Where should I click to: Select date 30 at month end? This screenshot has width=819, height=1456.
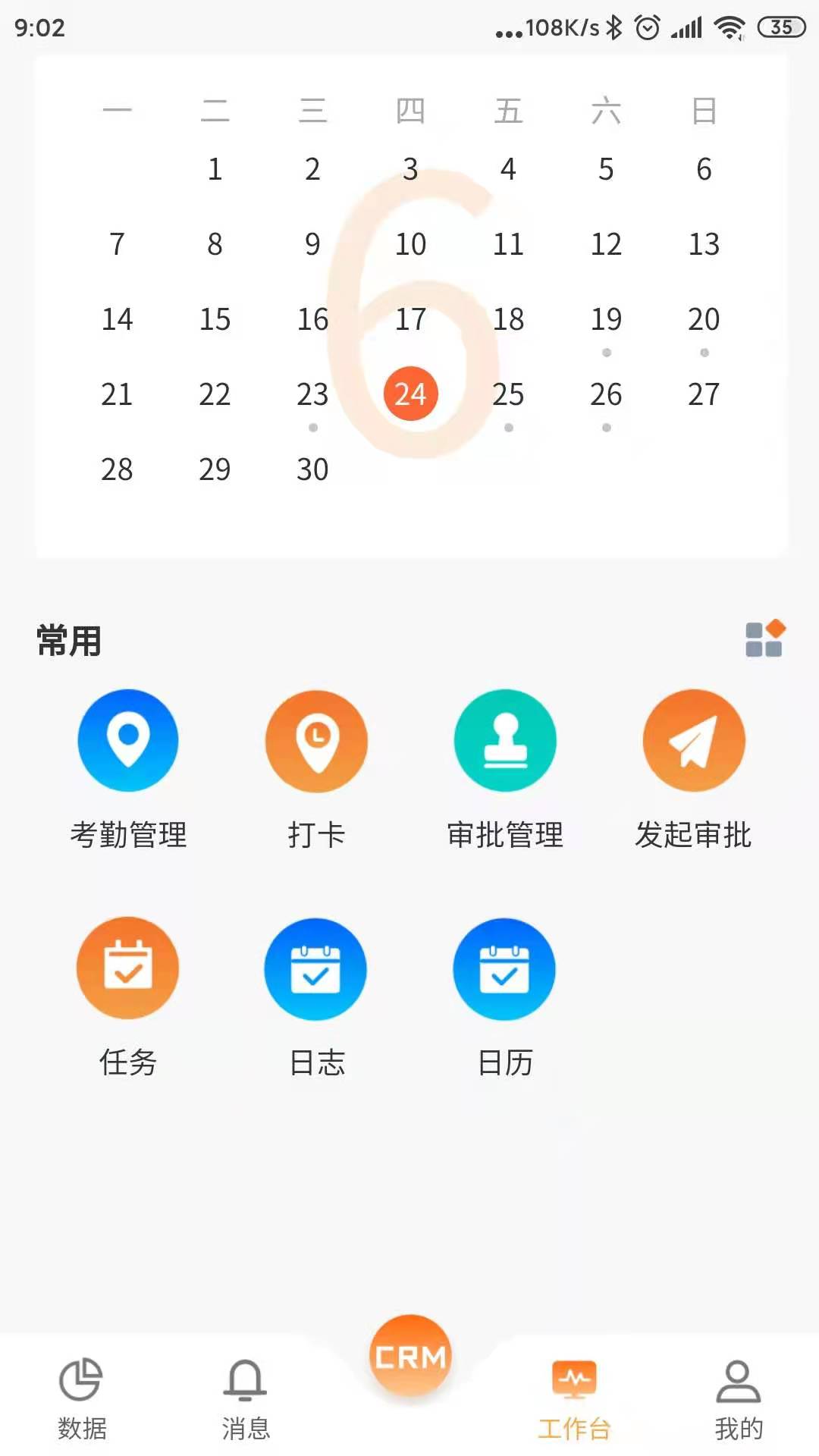pos(312,469)
